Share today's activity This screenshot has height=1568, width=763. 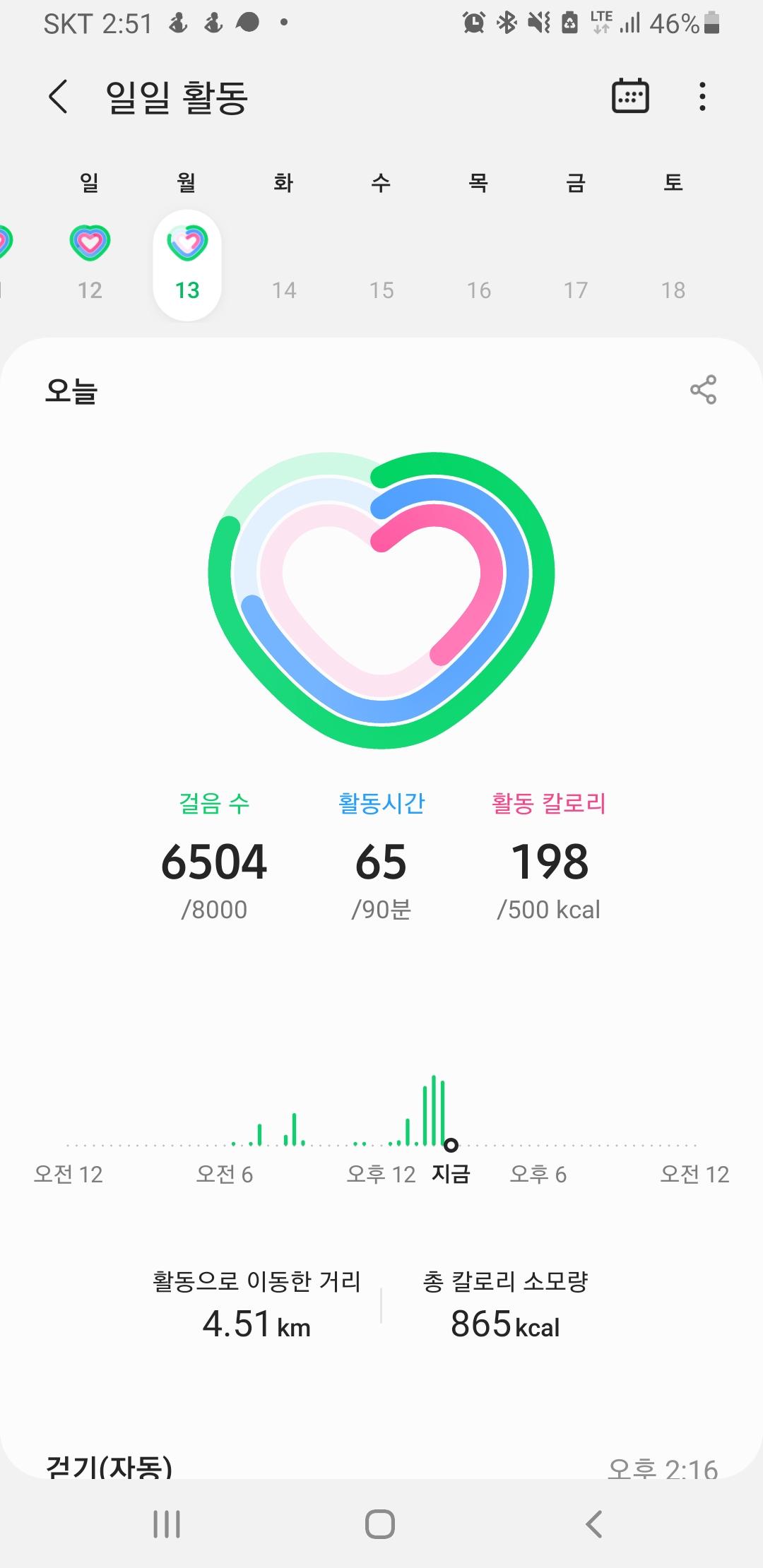point(703,390)
